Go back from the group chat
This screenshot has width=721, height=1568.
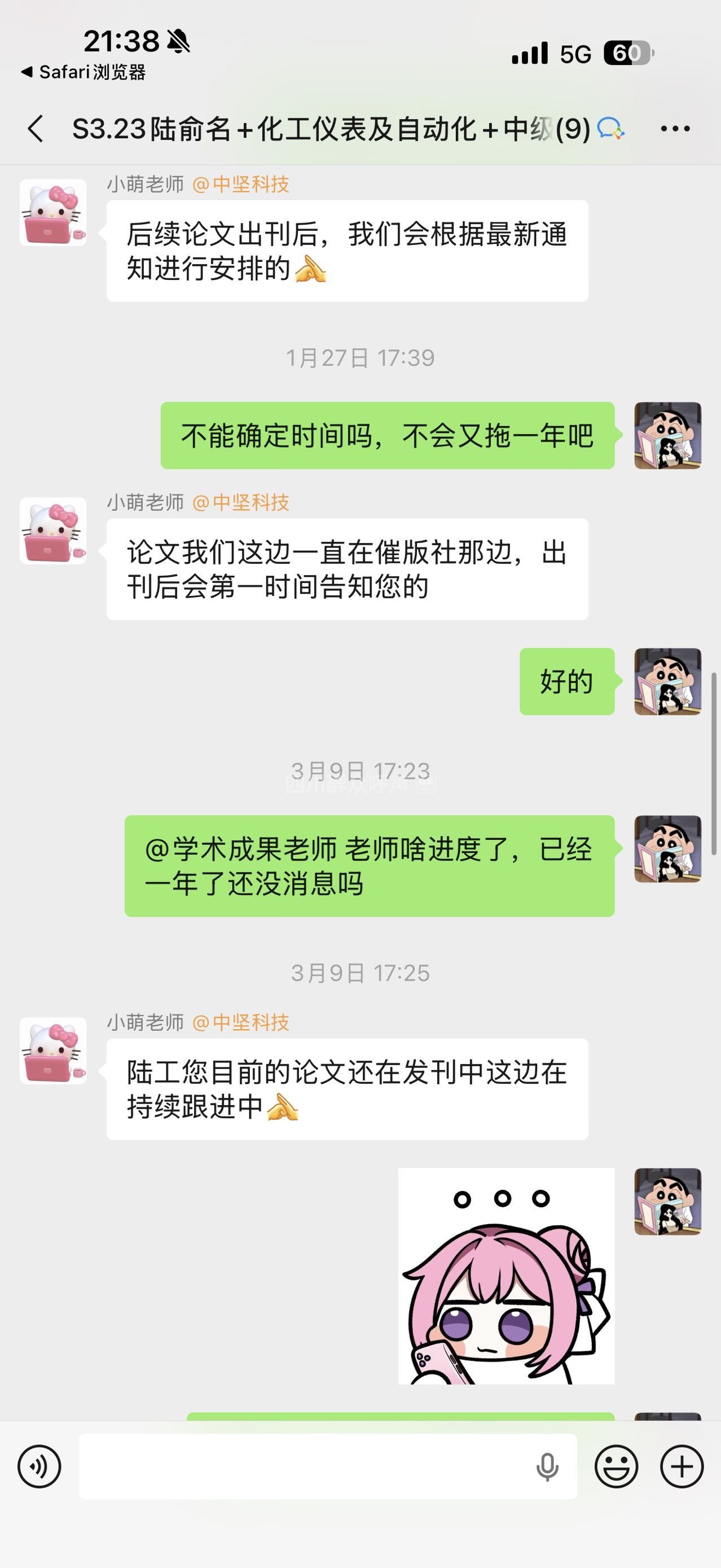tap(36, 129)
